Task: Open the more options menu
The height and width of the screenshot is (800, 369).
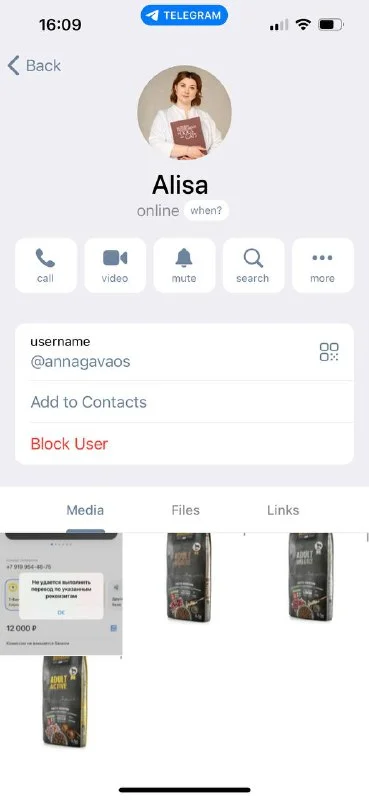Action: [323, 265]
